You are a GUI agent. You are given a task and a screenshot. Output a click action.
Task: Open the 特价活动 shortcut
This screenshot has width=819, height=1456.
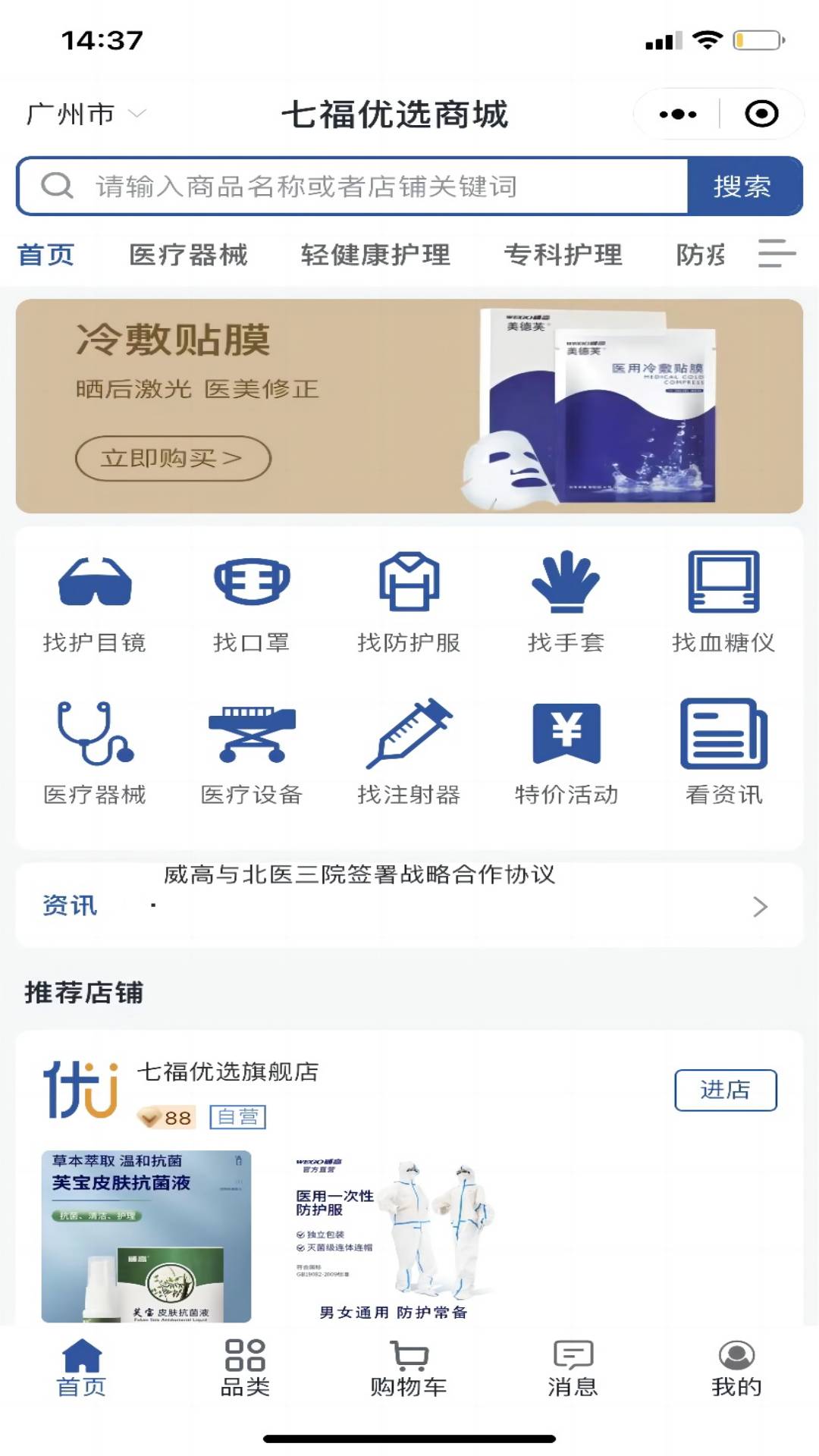(x=566, y=754)
